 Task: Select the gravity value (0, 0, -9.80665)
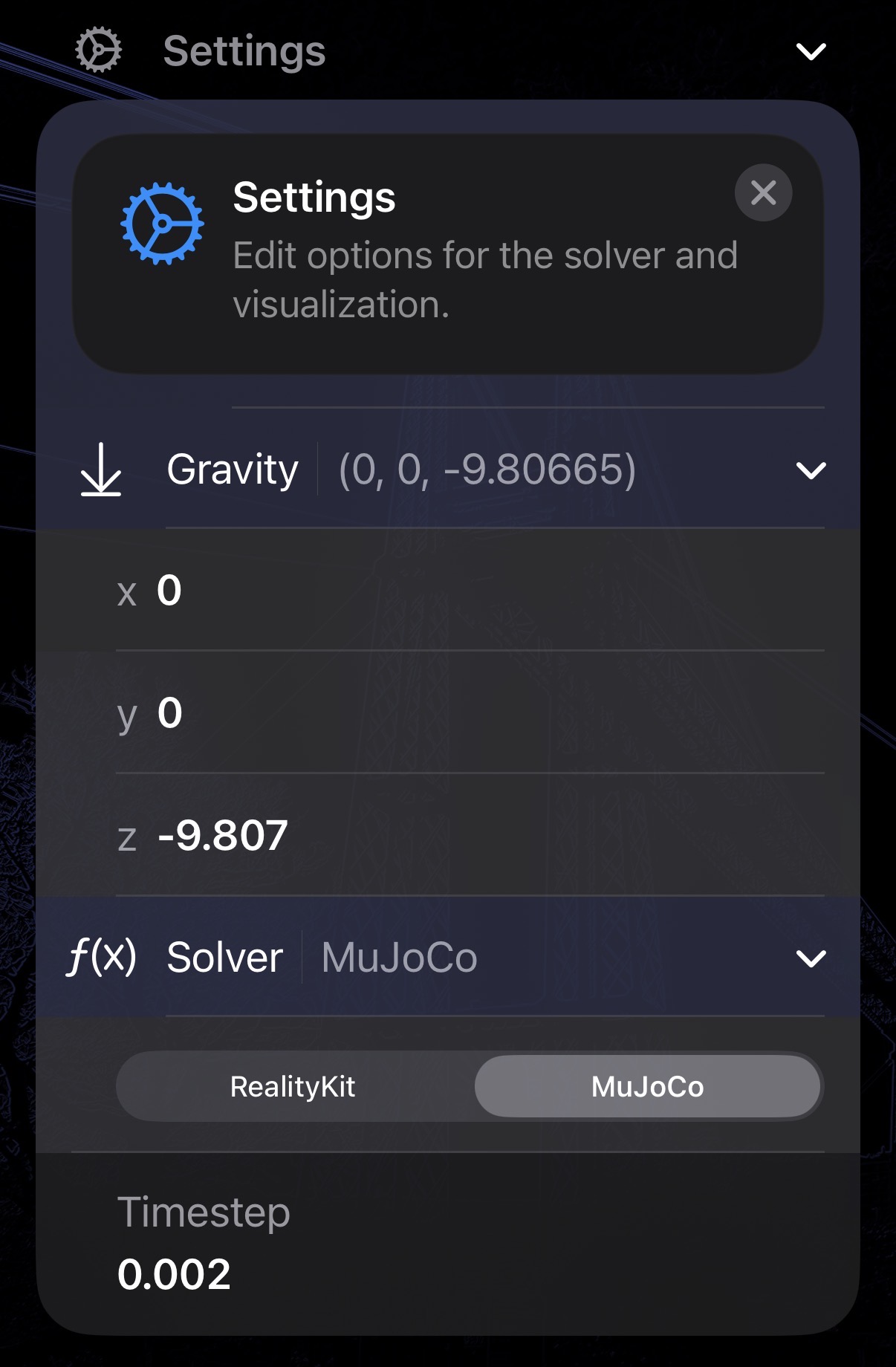484,470
